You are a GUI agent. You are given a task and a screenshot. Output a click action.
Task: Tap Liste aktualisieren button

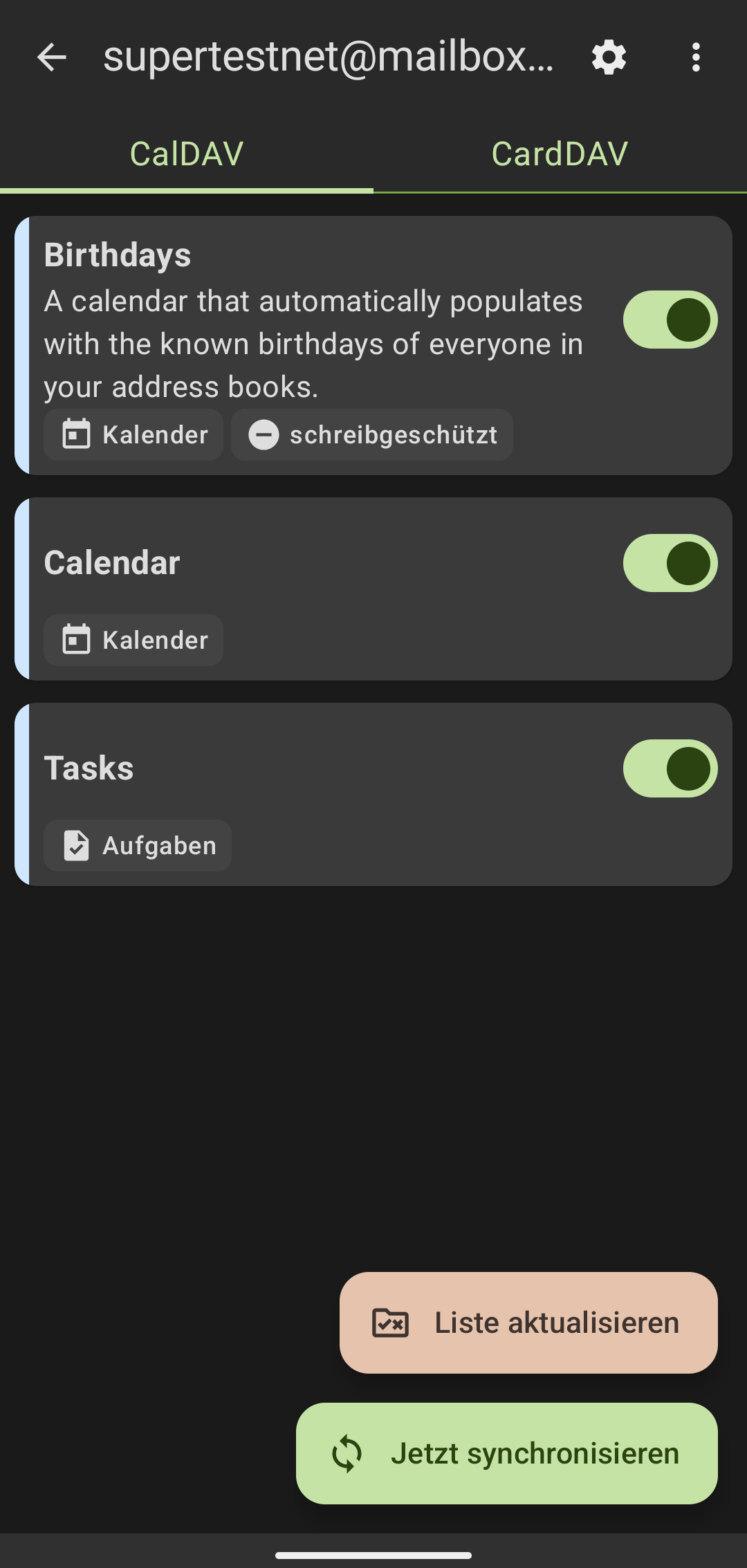528,1322
